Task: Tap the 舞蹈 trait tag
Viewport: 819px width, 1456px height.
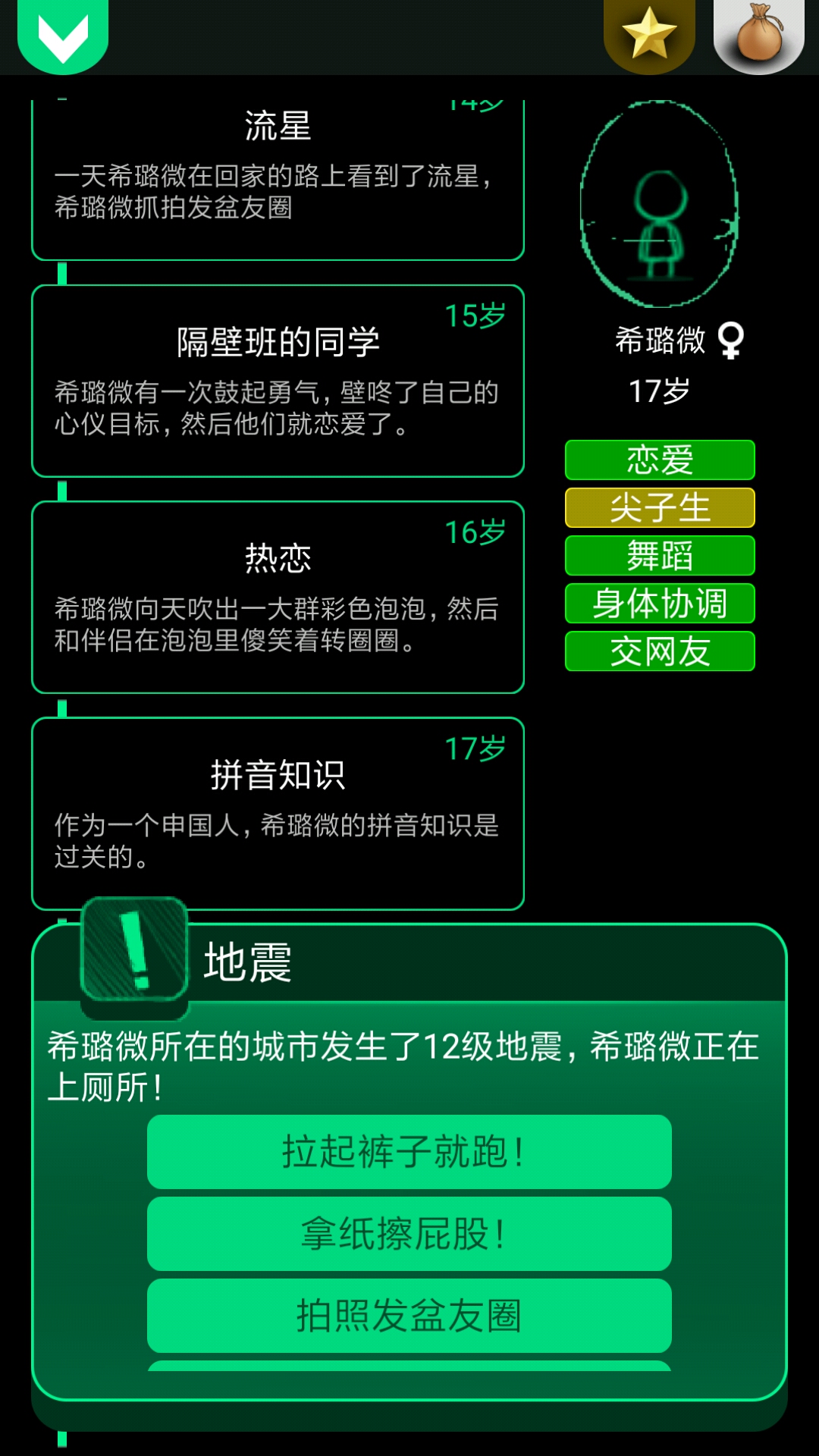Action: [660, 556]
